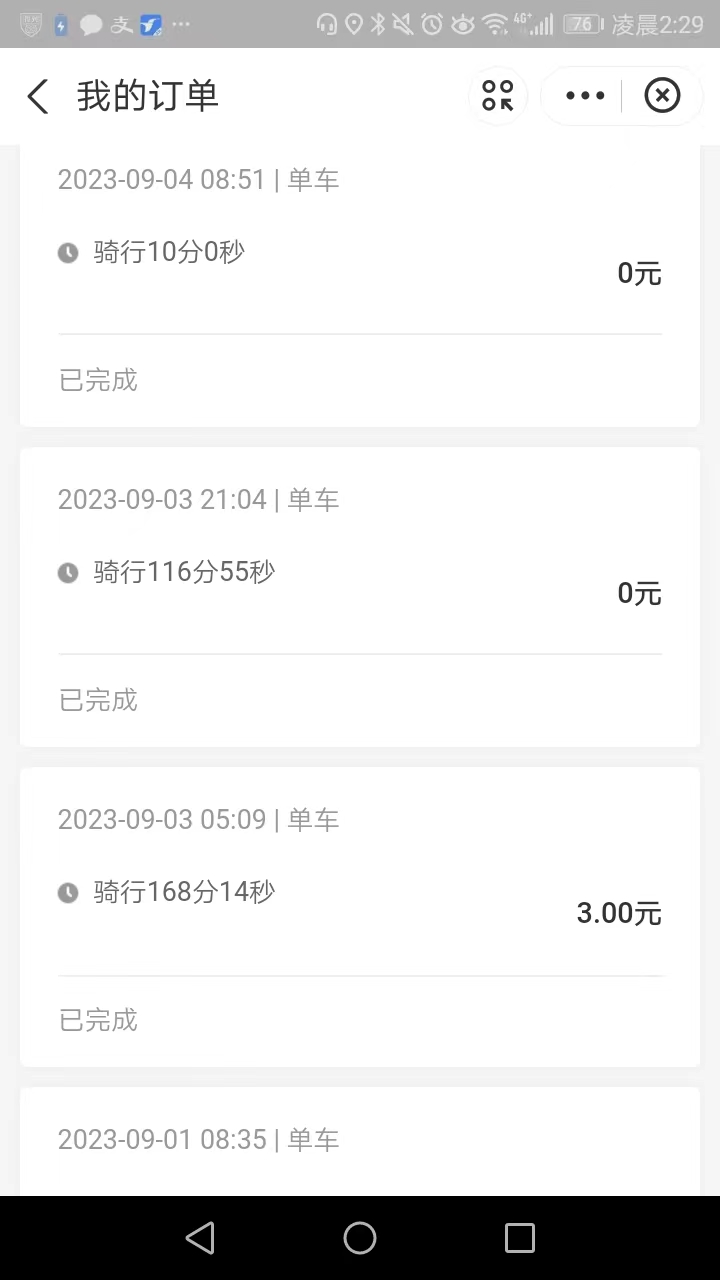Go back from 我的订单 page
Screen dimensions: 720x1280
(37, 97)
